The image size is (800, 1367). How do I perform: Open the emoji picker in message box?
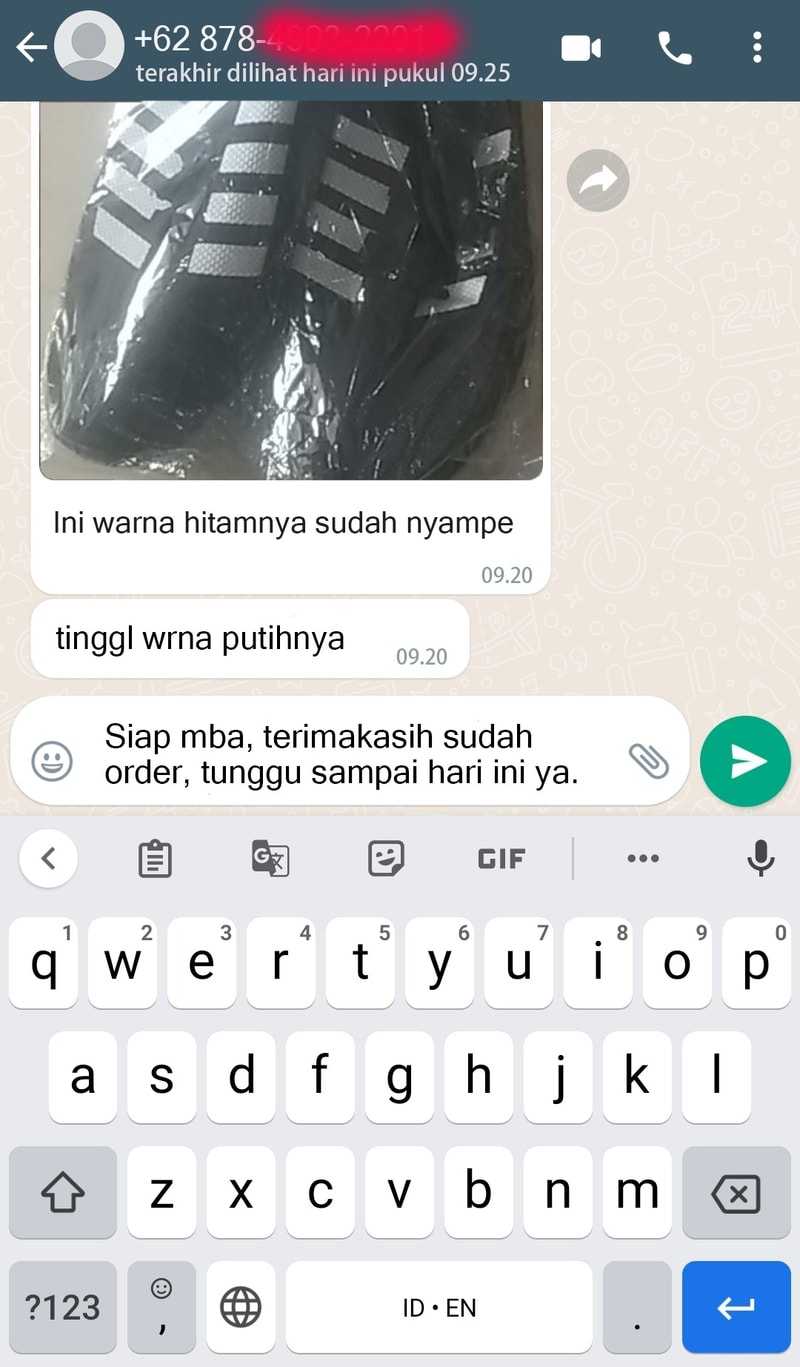click(52, 761)
